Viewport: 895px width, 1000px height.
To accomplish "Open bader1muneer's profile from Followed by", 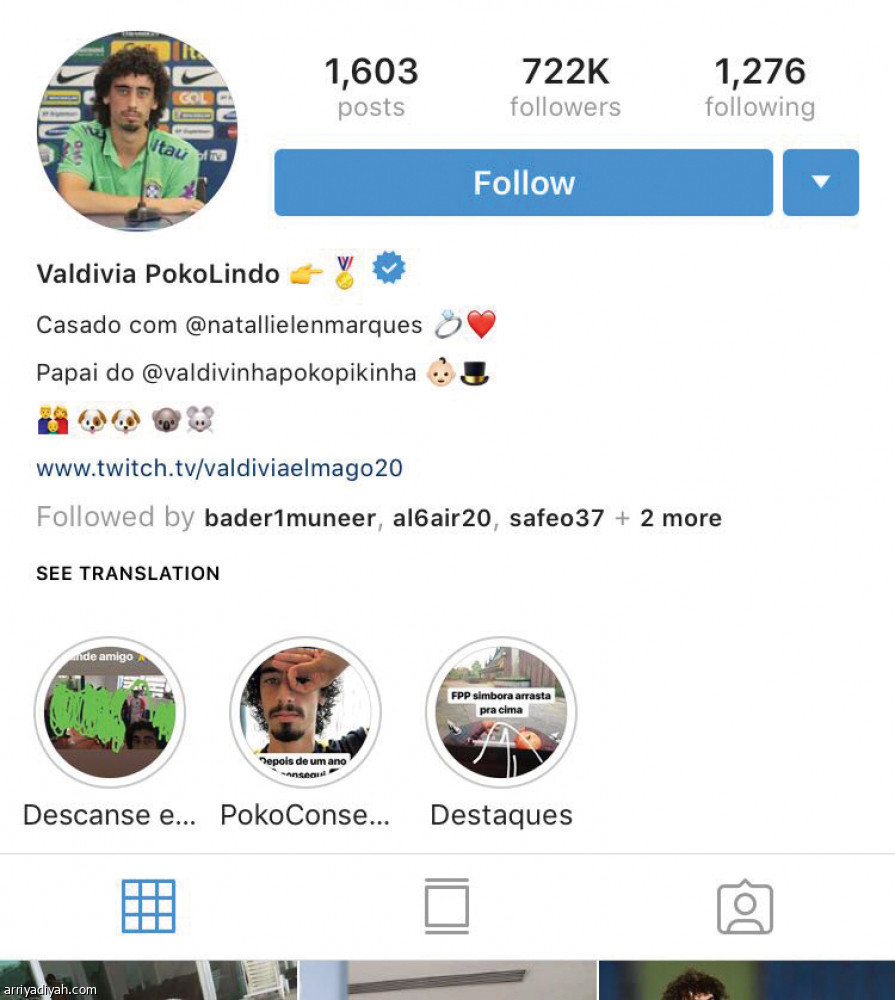I will 289,518.
